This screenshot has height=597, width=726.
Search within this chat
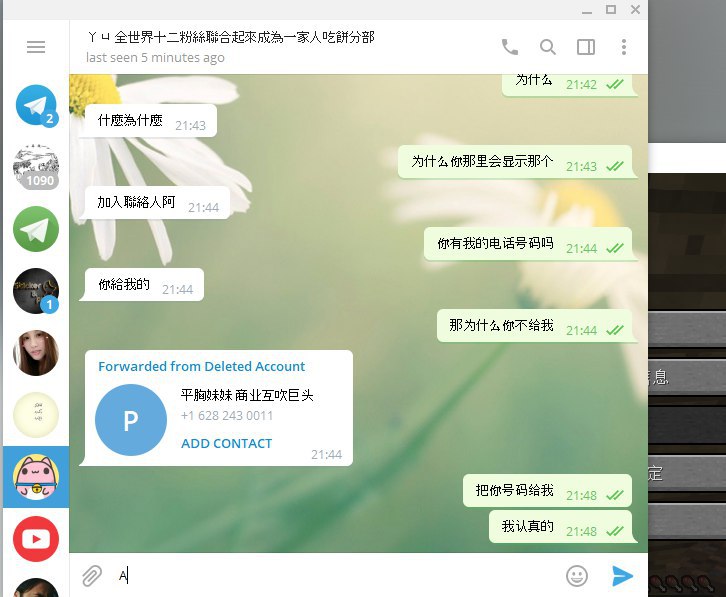tap(548, 47)
